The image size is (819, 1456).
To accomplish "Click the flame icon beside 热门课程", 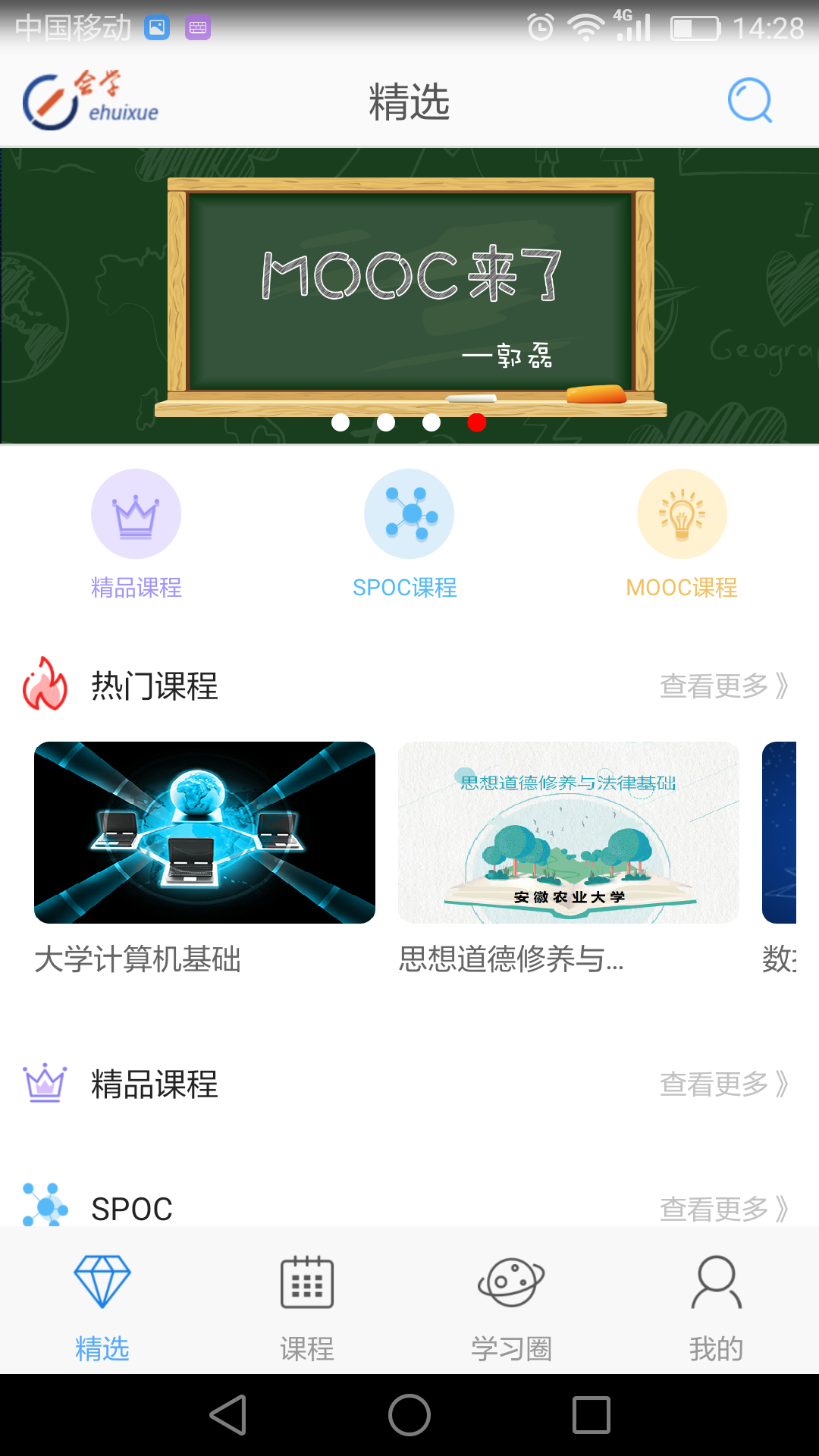I will point(44,686).
